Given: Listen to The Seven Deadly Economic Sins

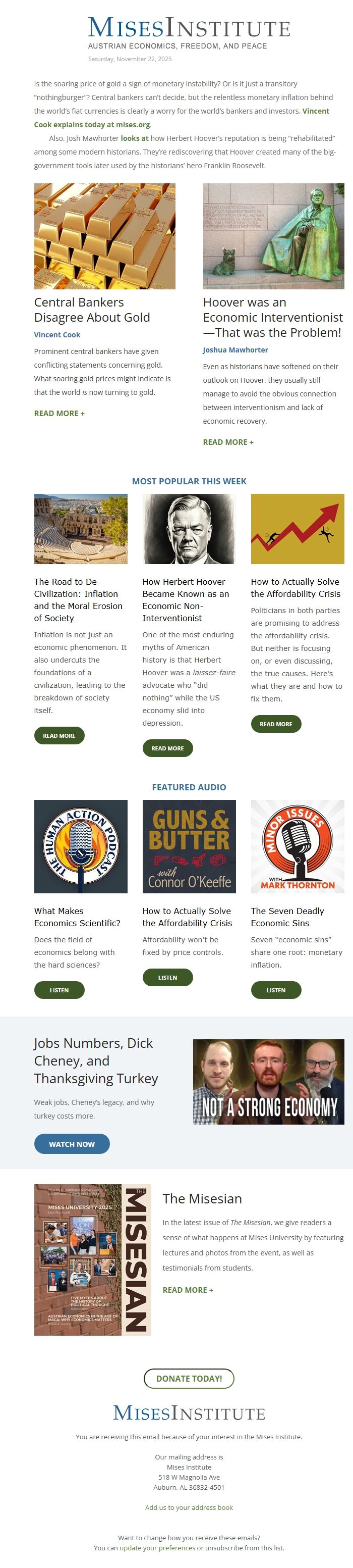Looking at the screenshot, I should tap(276, 990).
